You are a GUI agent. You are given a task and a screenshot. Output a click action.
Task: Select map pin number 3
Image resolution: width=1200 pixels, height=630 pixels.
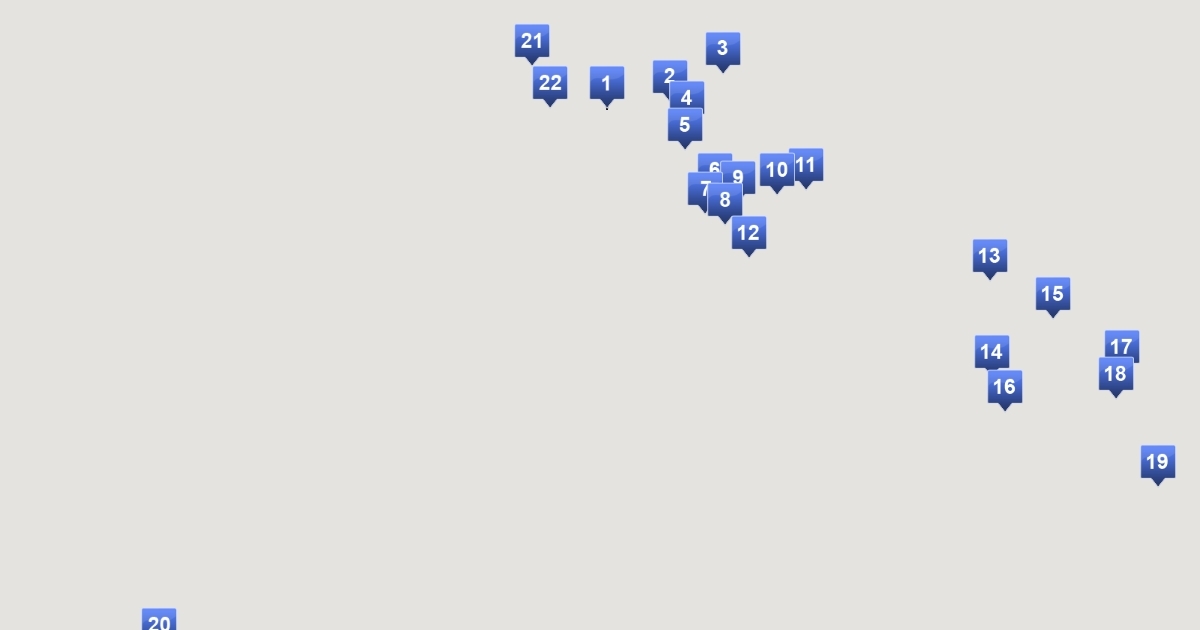[723, 48]
